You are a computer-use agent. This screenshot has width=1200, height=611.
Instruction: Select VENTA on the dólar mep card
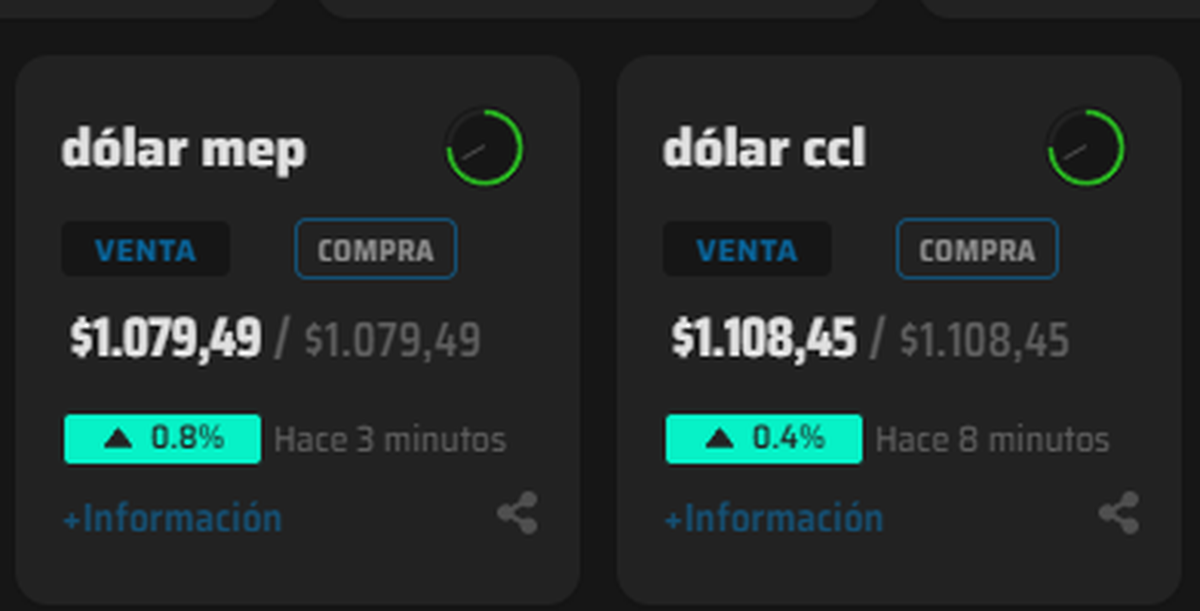(146, 250)
